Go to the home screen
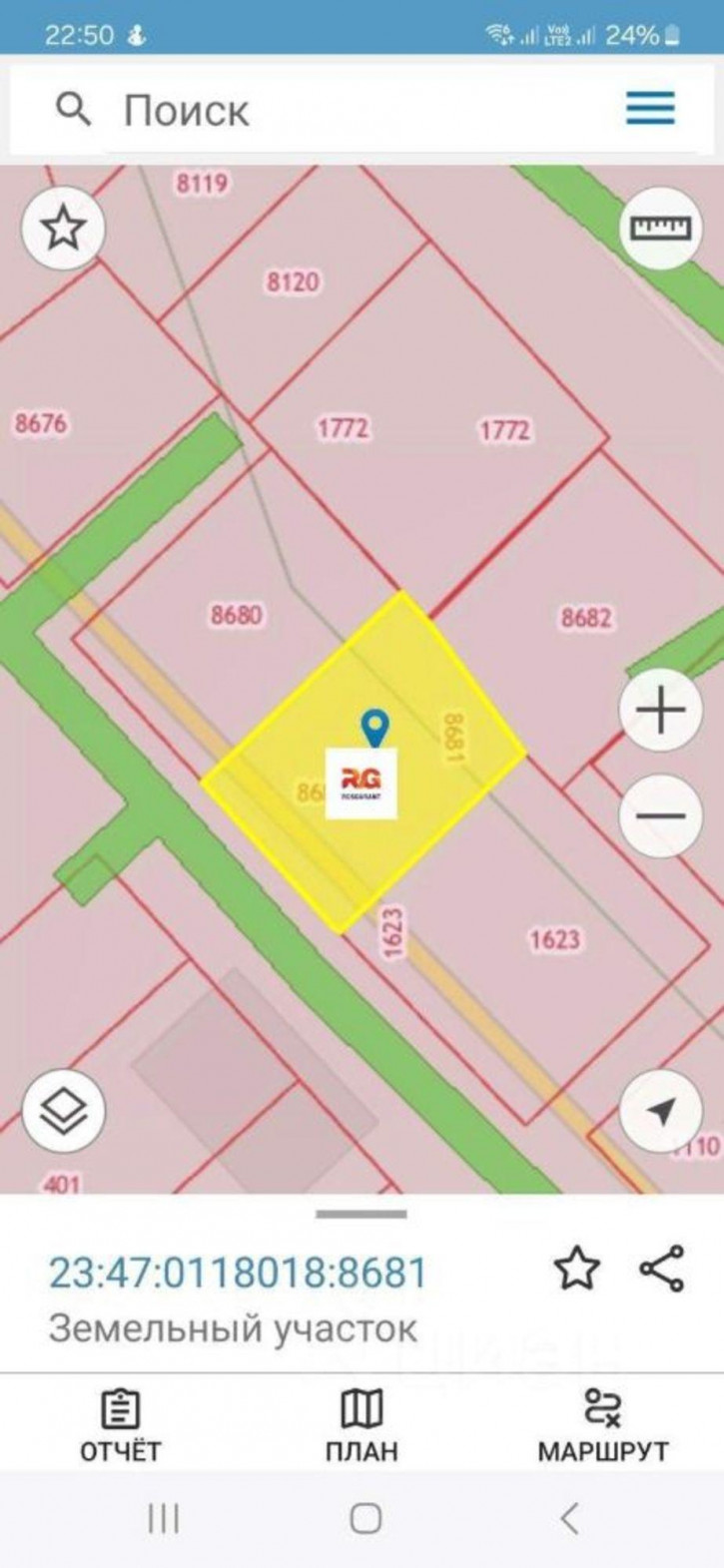 [365, 1519]
